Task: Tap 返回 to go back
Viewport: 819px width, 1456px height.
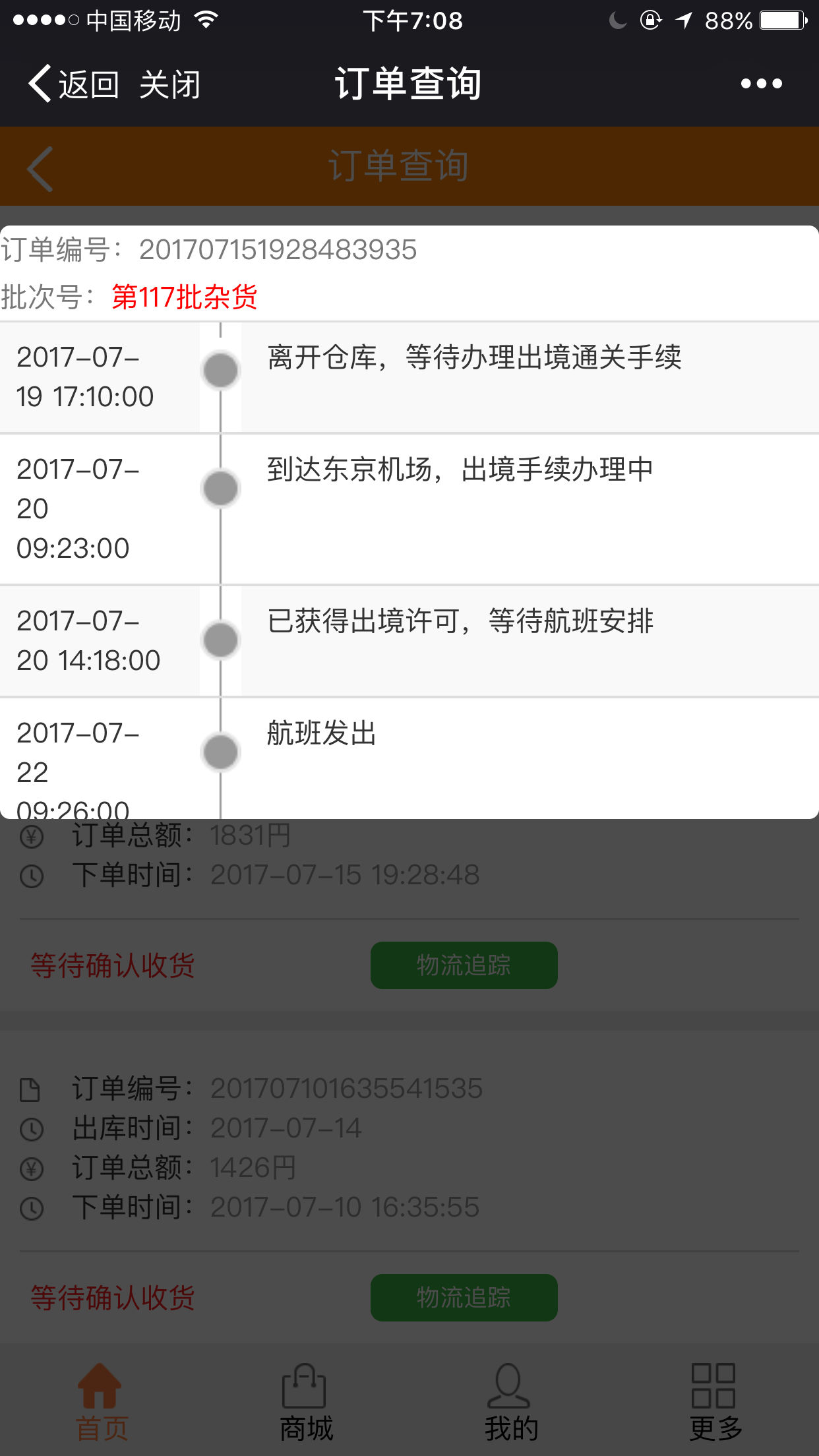Action: click(73, 84)
